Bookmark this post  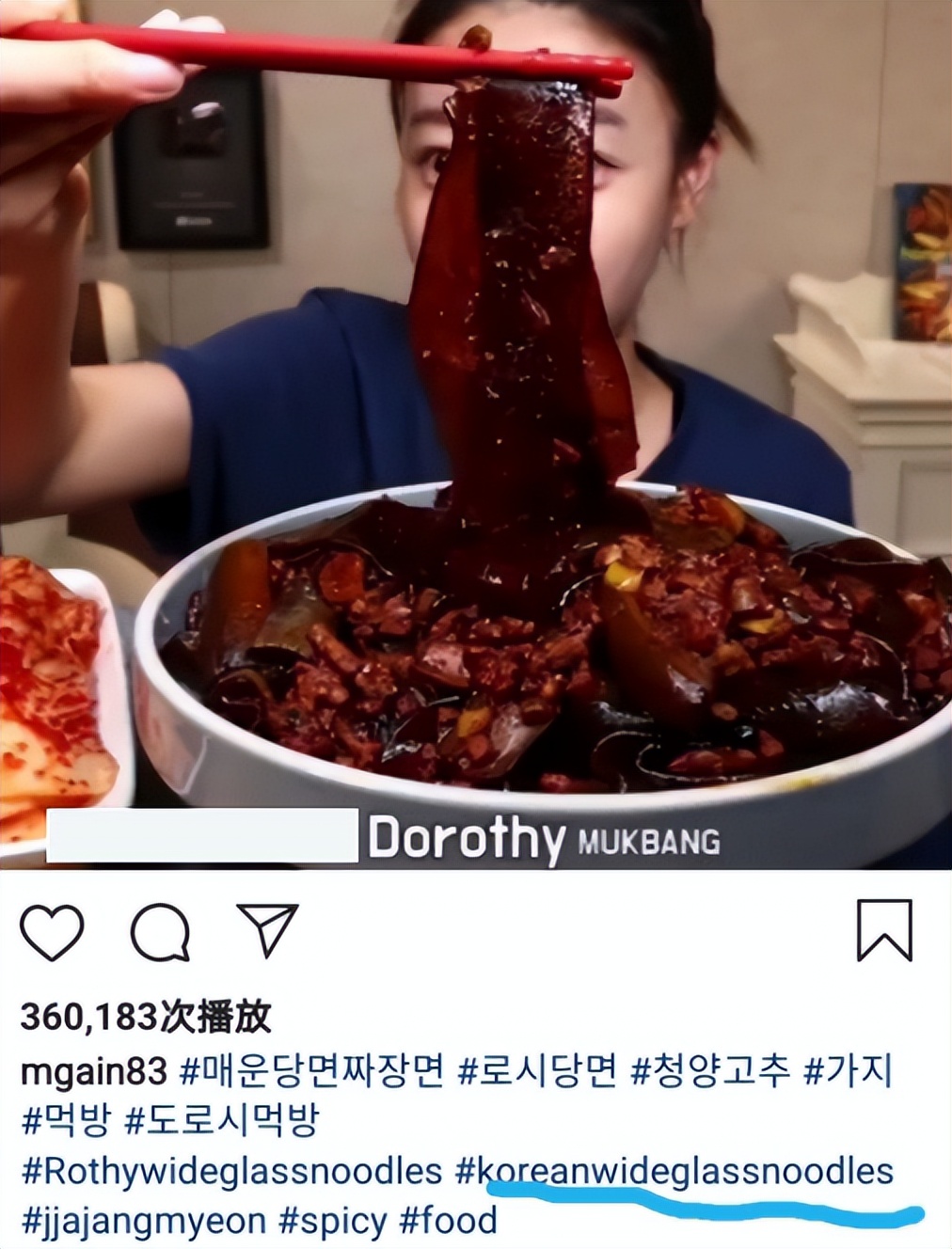point(884,930)
